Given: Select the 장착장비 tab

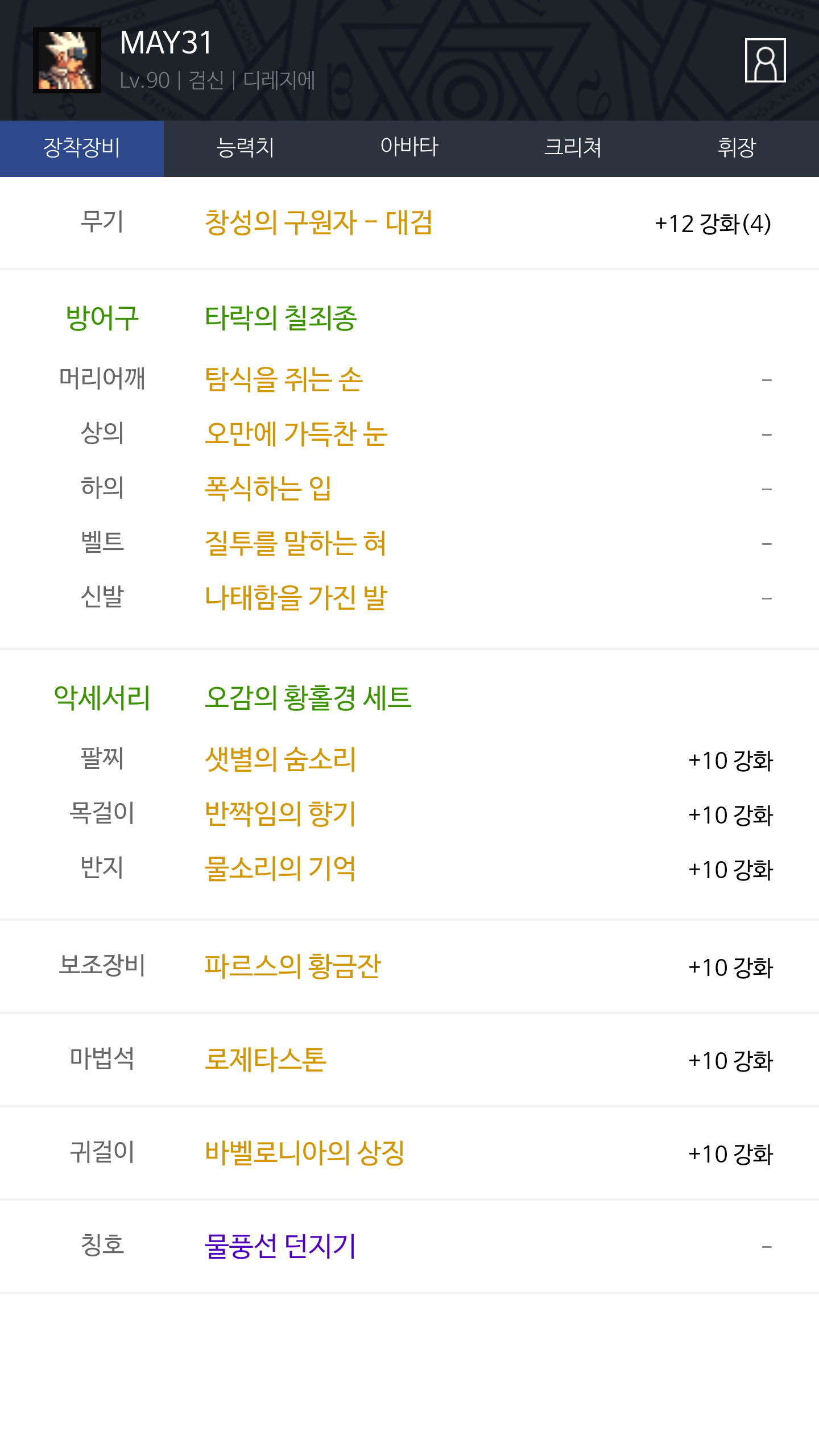Looking at the screenshot, I should (x=82, y=148).
